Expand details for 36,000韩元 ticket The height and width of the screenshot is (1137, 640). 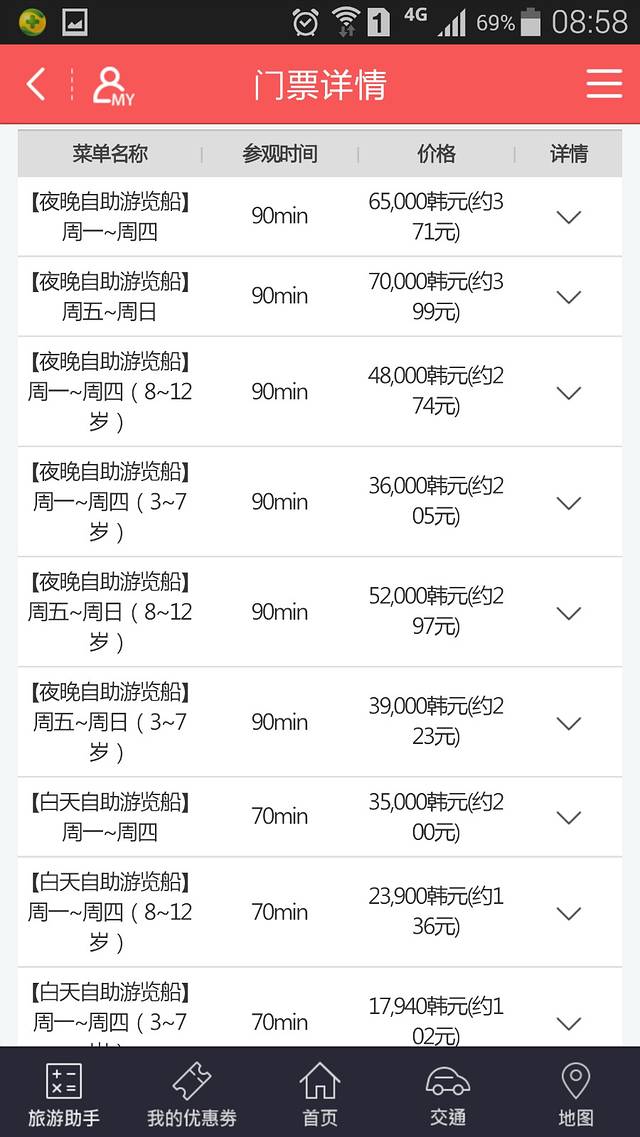click(x=569, y=502)
